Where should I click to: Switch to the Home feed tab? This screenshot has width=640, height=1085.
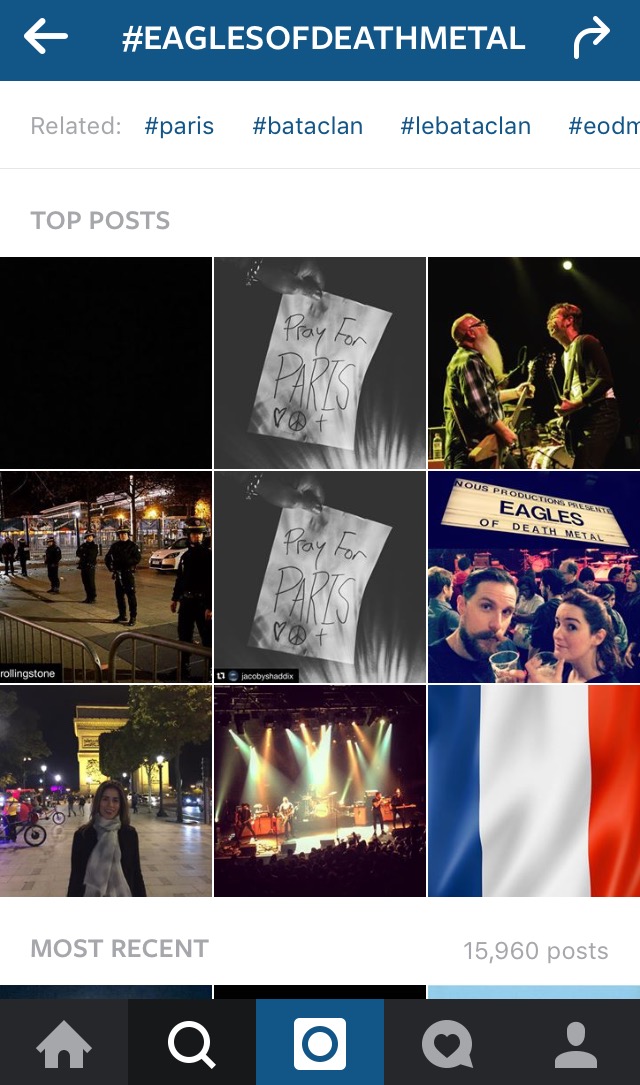point(64,1044)
